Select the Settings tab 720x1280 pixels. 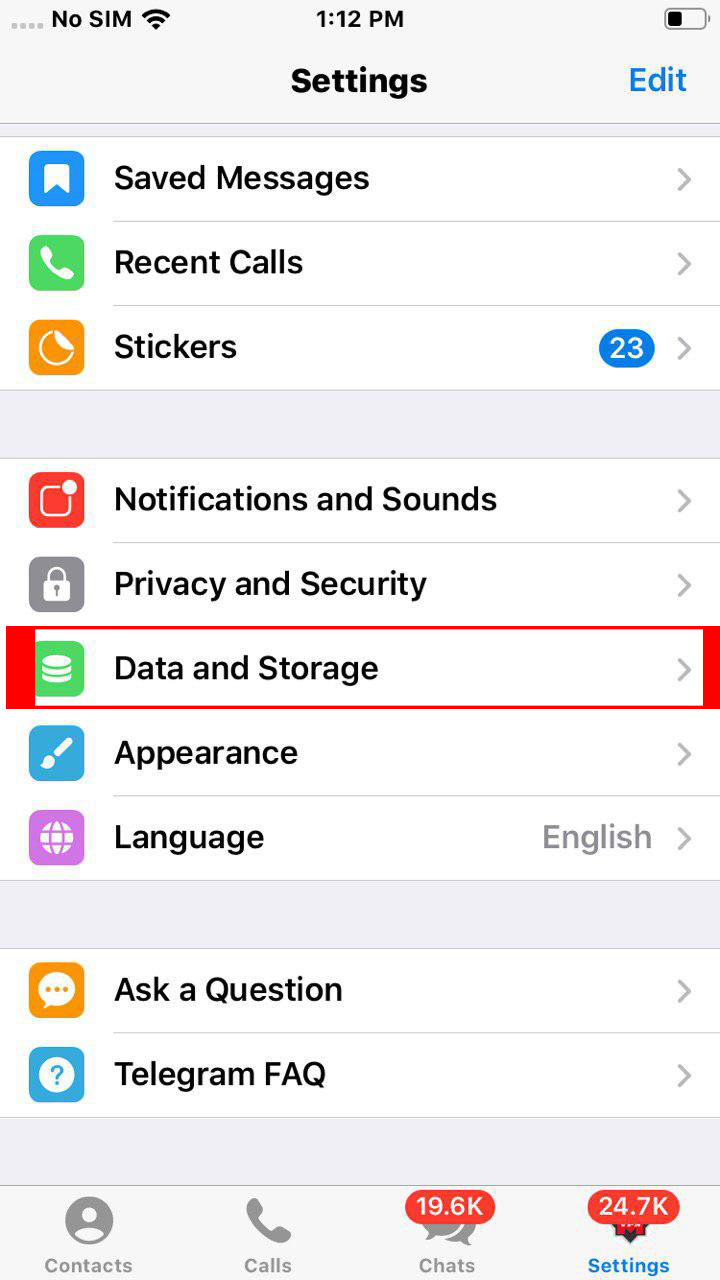tap(628, 1235)
